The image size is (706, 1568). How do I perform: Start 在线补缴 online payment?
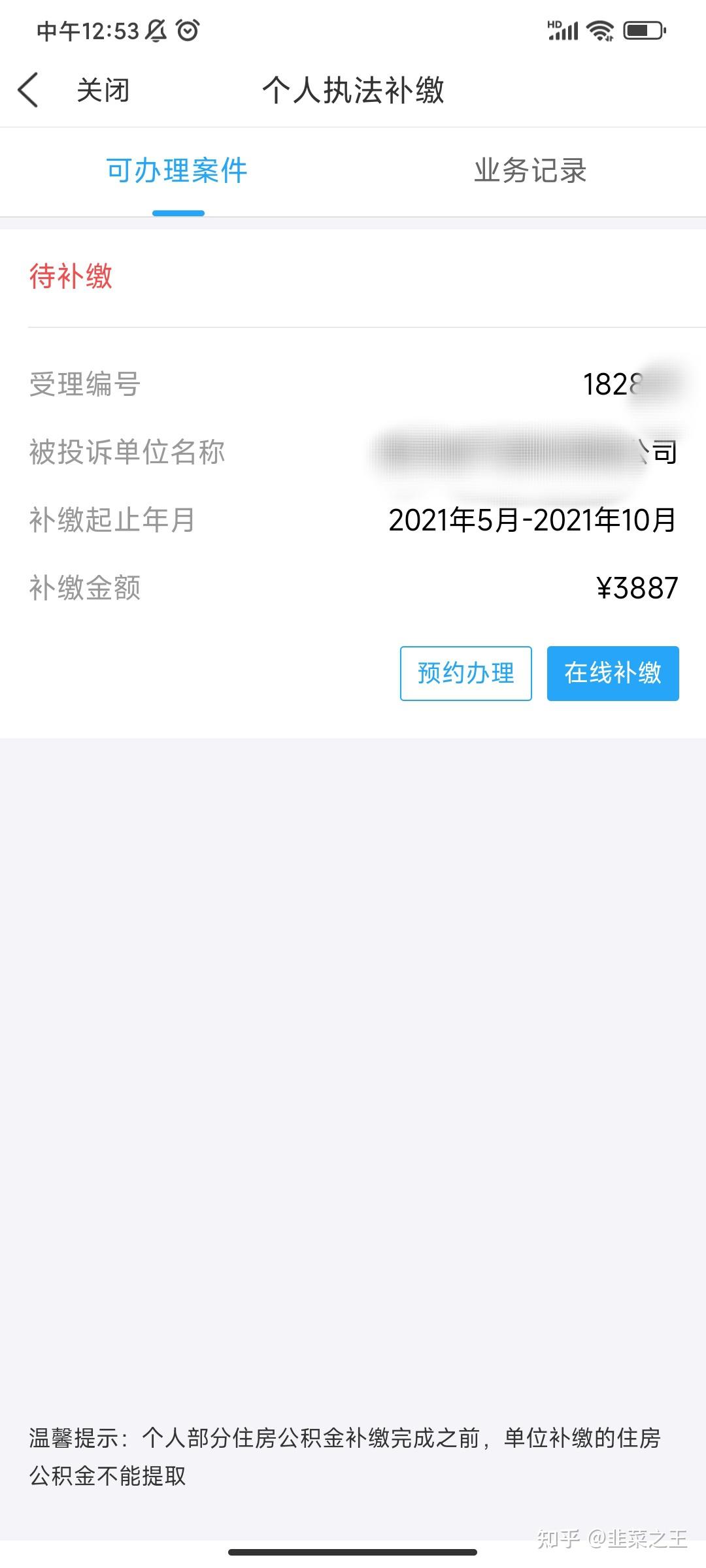pyautogui.click(x=613, y=673)
